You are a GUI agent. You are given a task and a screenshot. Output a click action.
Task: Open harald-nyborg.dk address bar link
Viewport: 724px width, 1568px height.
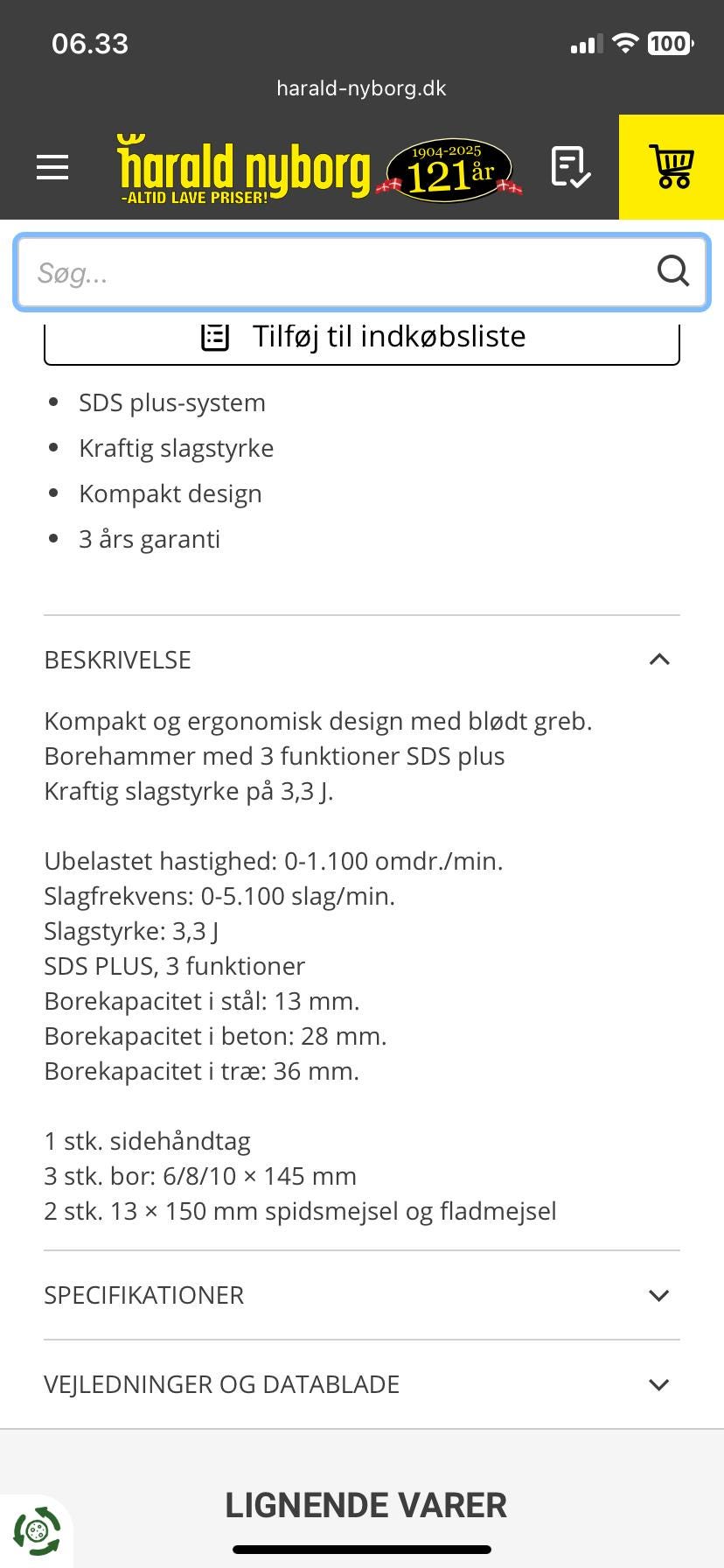[361, 87]
